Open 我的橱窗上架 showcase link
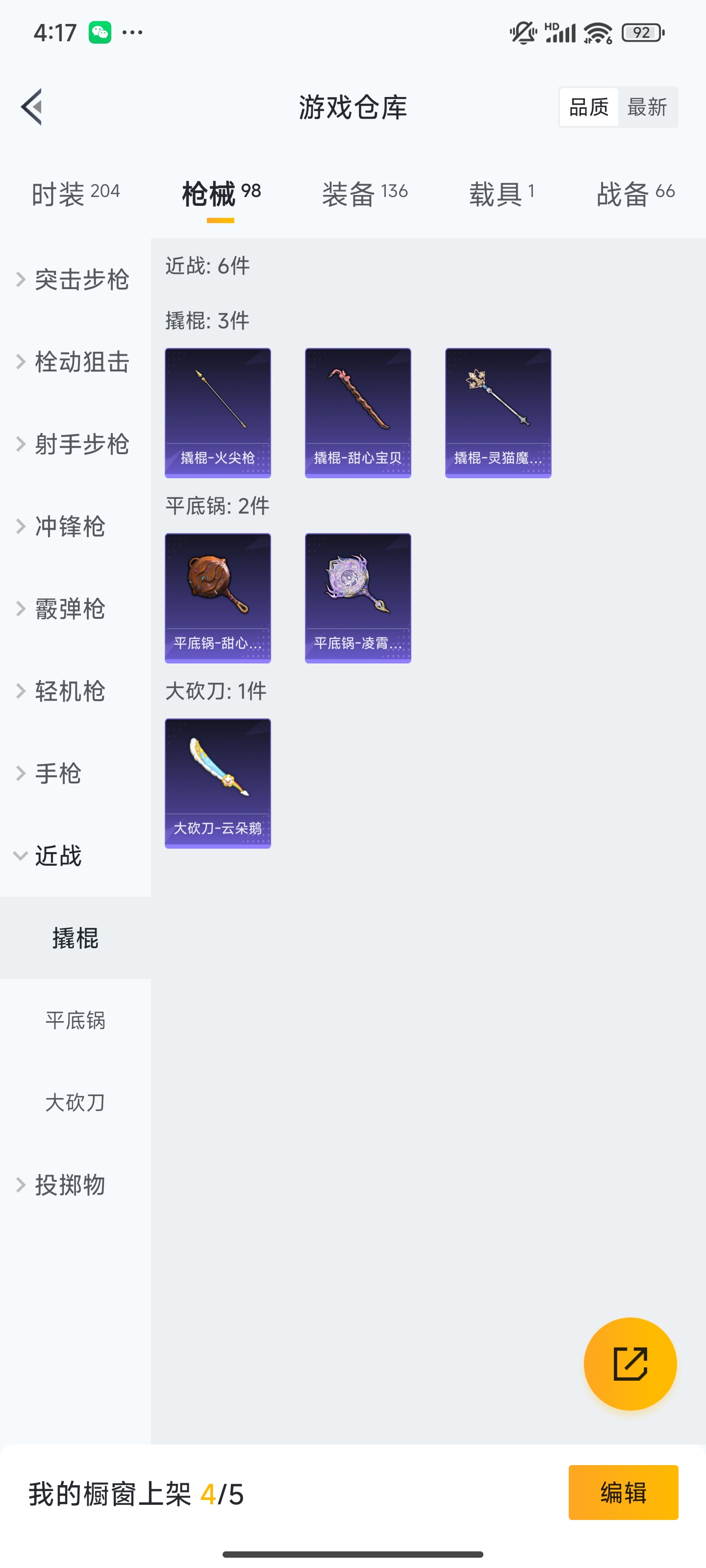The width and height of the screenshot is (706, 1568). [135, 1493]
